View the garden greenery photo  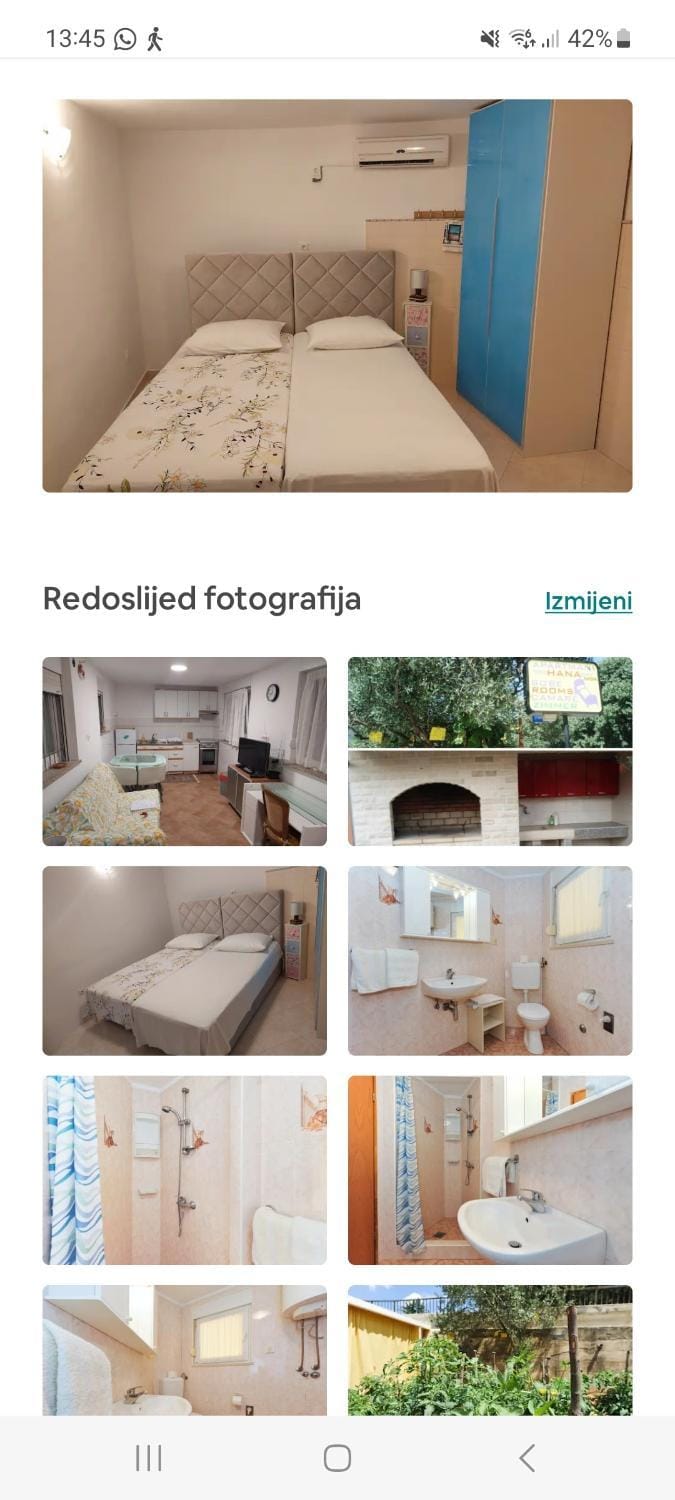(490, 1350)
